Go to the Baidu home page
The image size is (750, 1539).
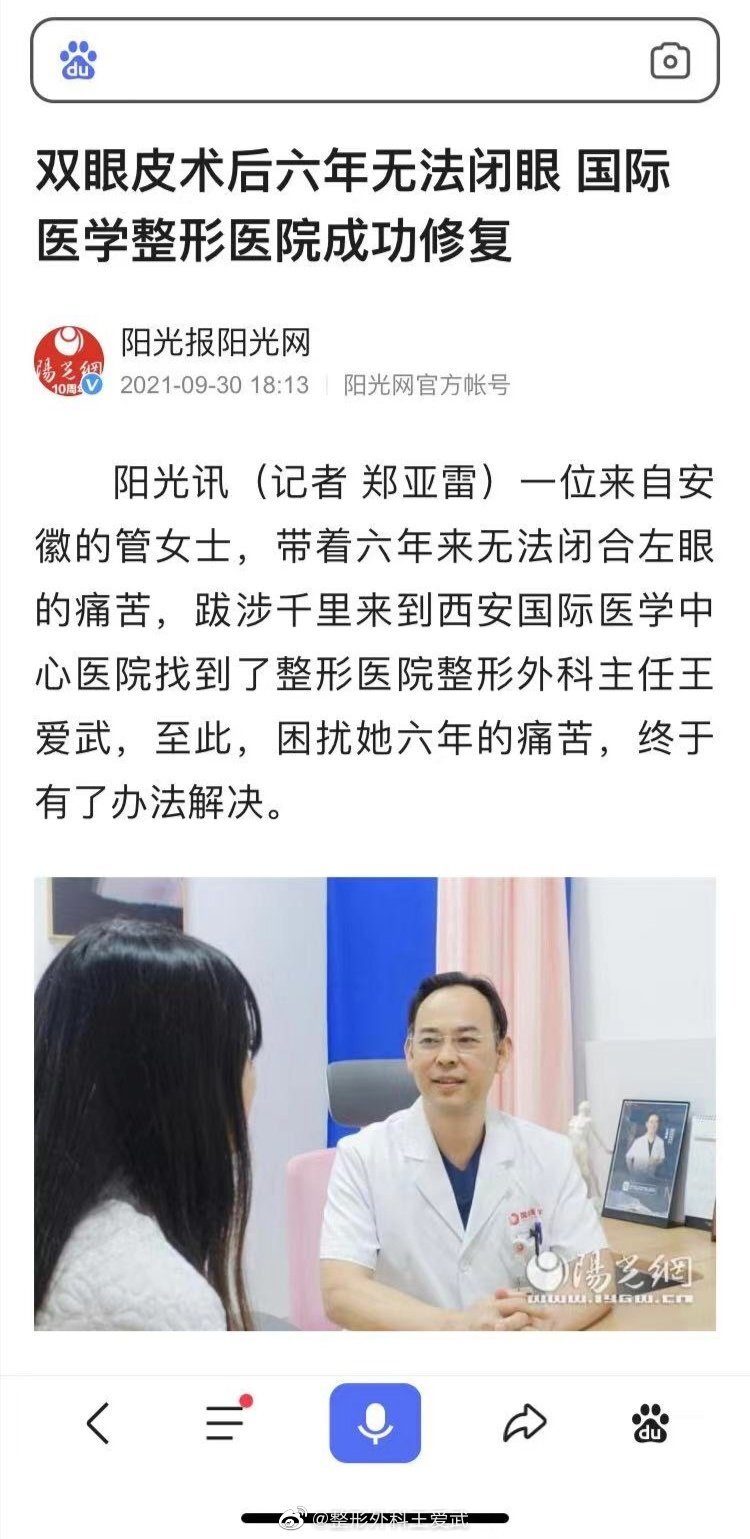coord(651,1423)
